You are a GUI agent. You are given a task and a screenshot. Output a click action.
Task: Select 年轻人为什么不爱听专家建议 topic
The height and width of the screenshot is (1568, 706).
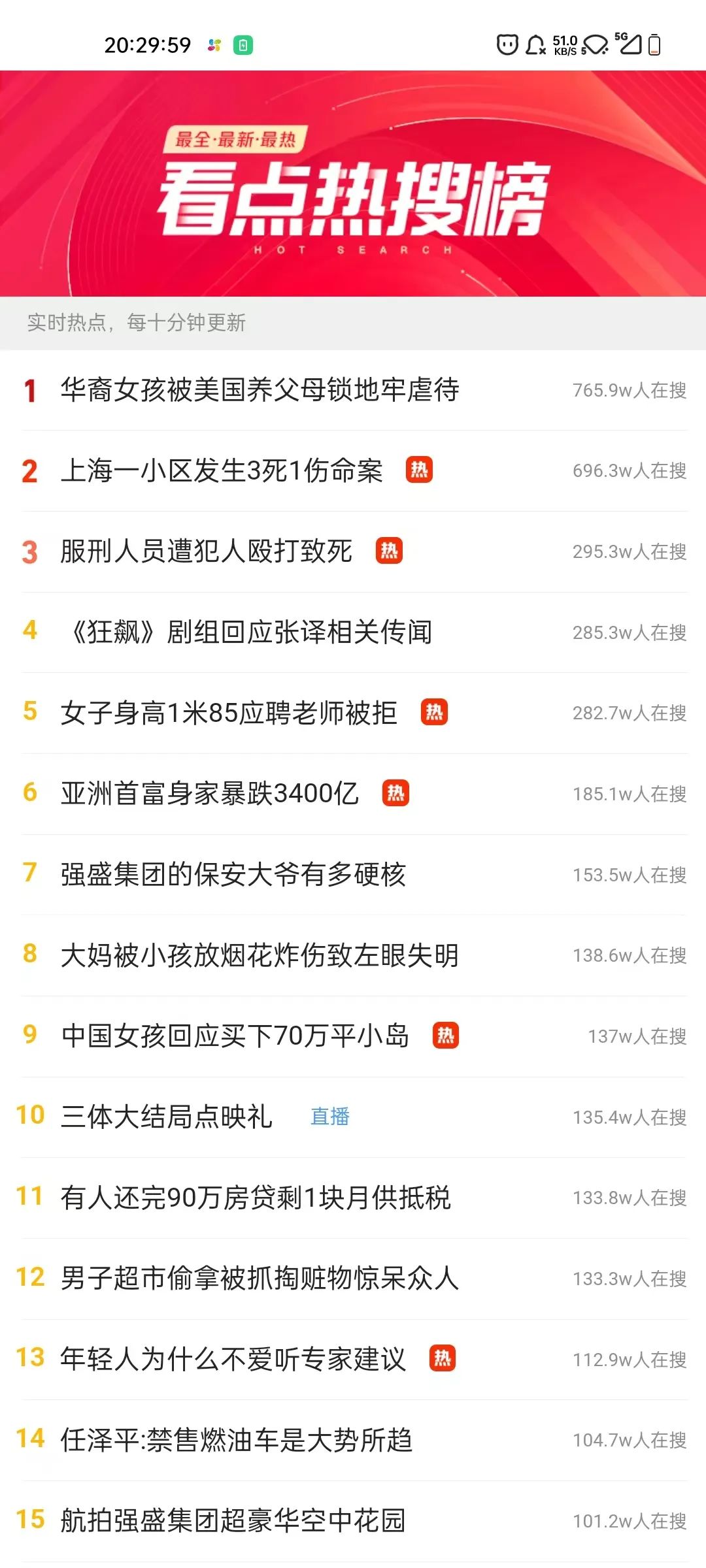tap(233, 1360)
